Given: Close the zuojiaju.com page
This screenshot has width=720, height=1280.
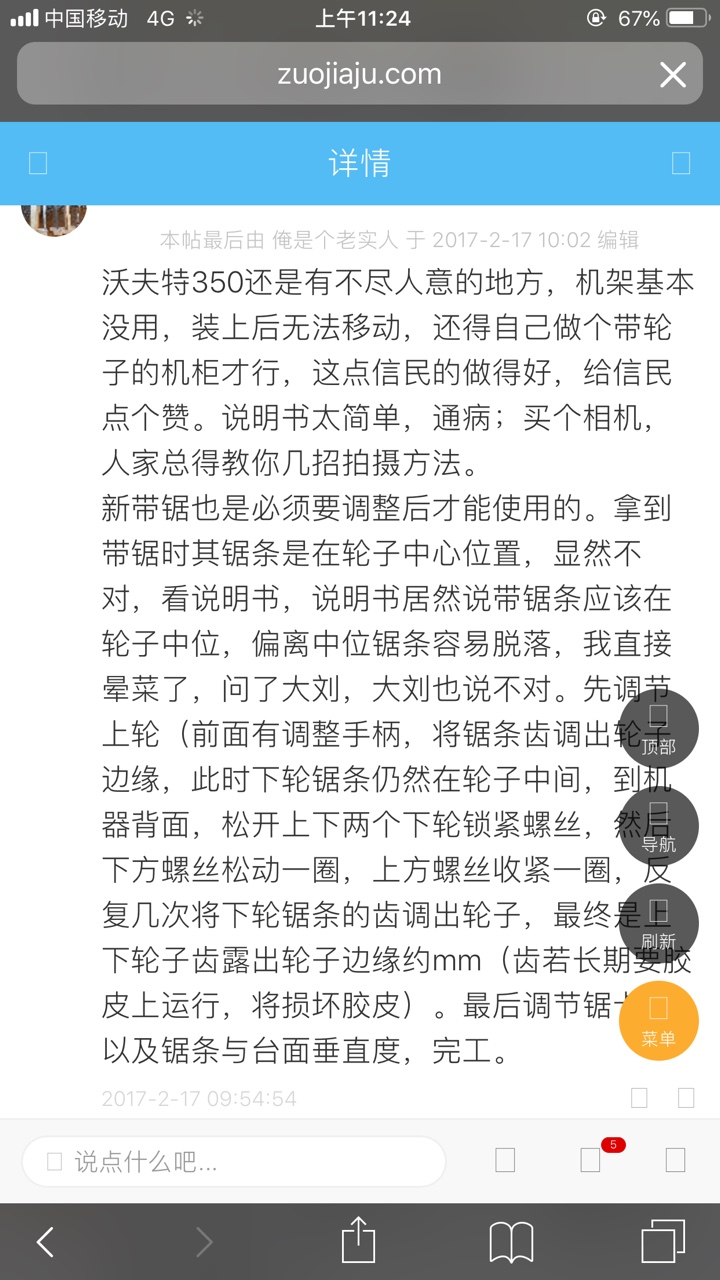Looking at the screenshot, I should pos(672,75).
